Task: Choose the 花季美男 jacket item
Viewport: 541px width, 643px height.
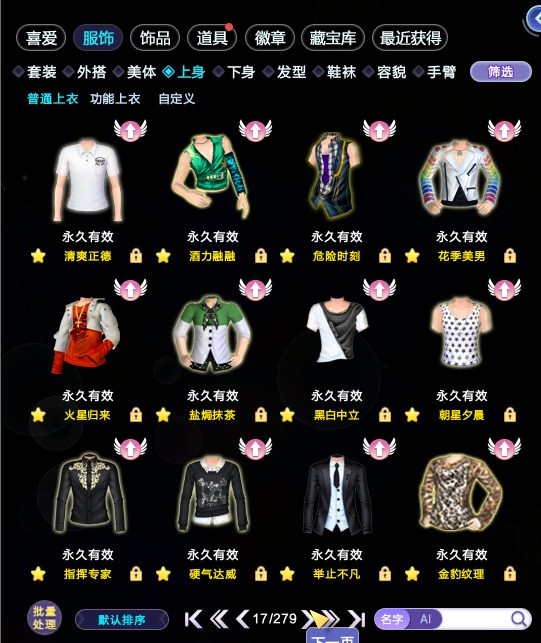Action: pyautogui.click(x=461, y=178)
